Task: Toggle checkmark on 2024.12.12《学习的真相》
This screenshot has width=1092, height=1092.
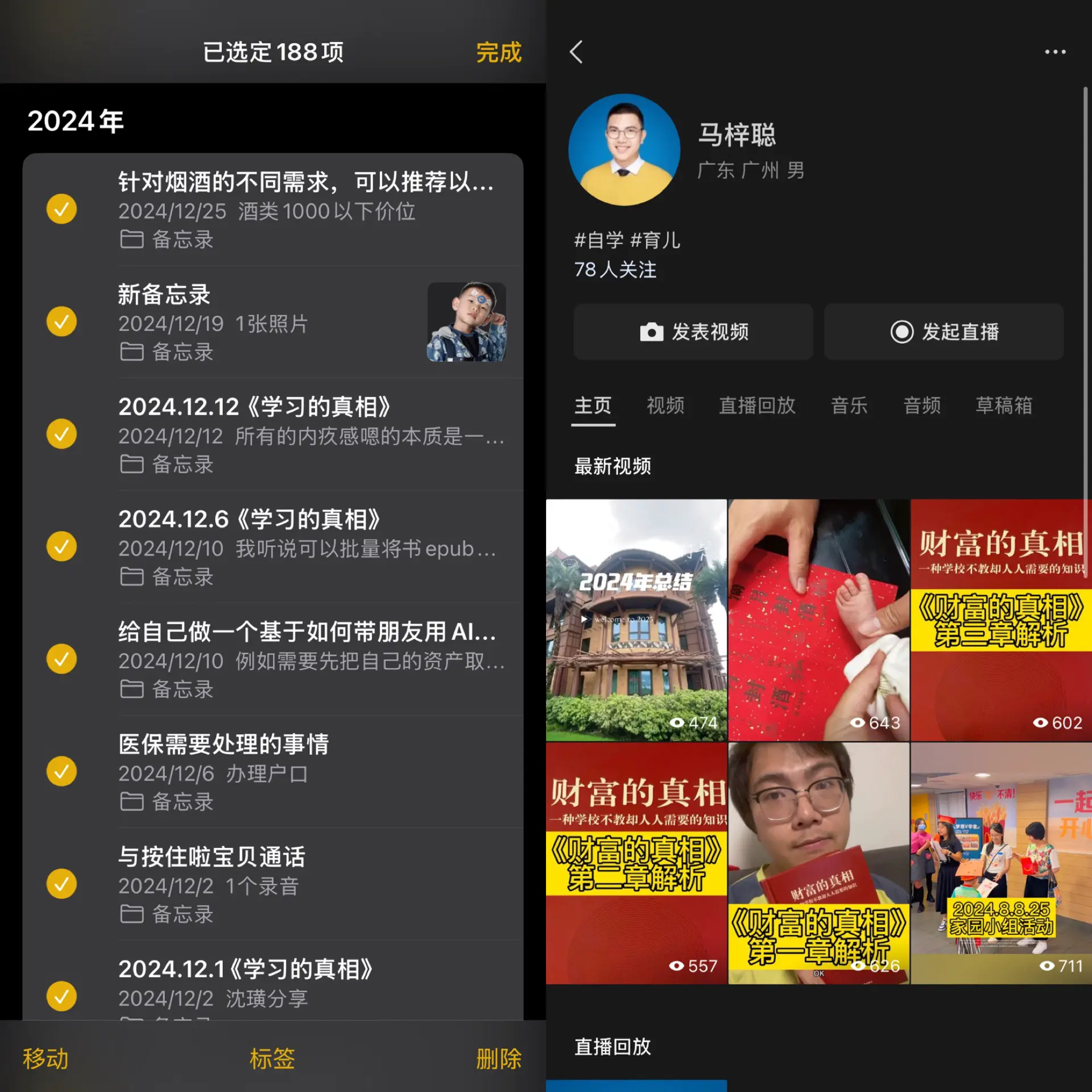Action: 61,434
